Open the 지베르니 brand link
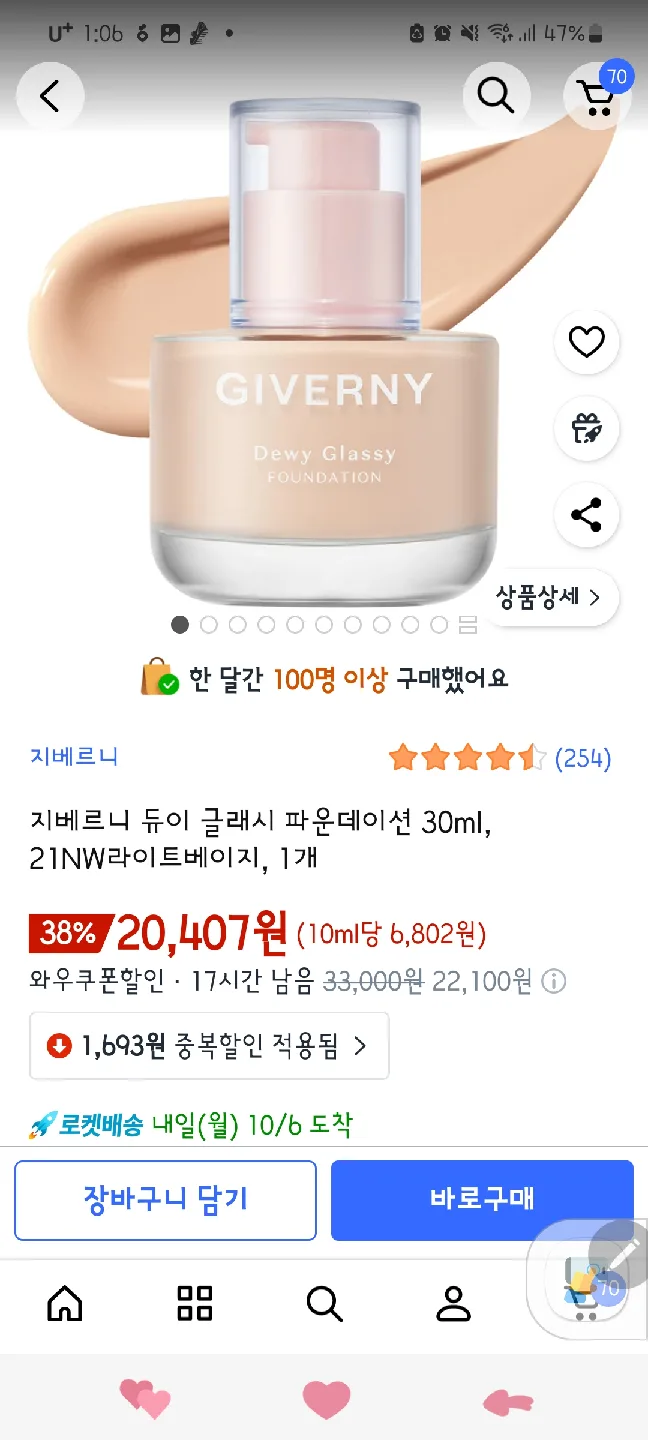This screenshot has width=648, height=1440. tap(74, 756)
